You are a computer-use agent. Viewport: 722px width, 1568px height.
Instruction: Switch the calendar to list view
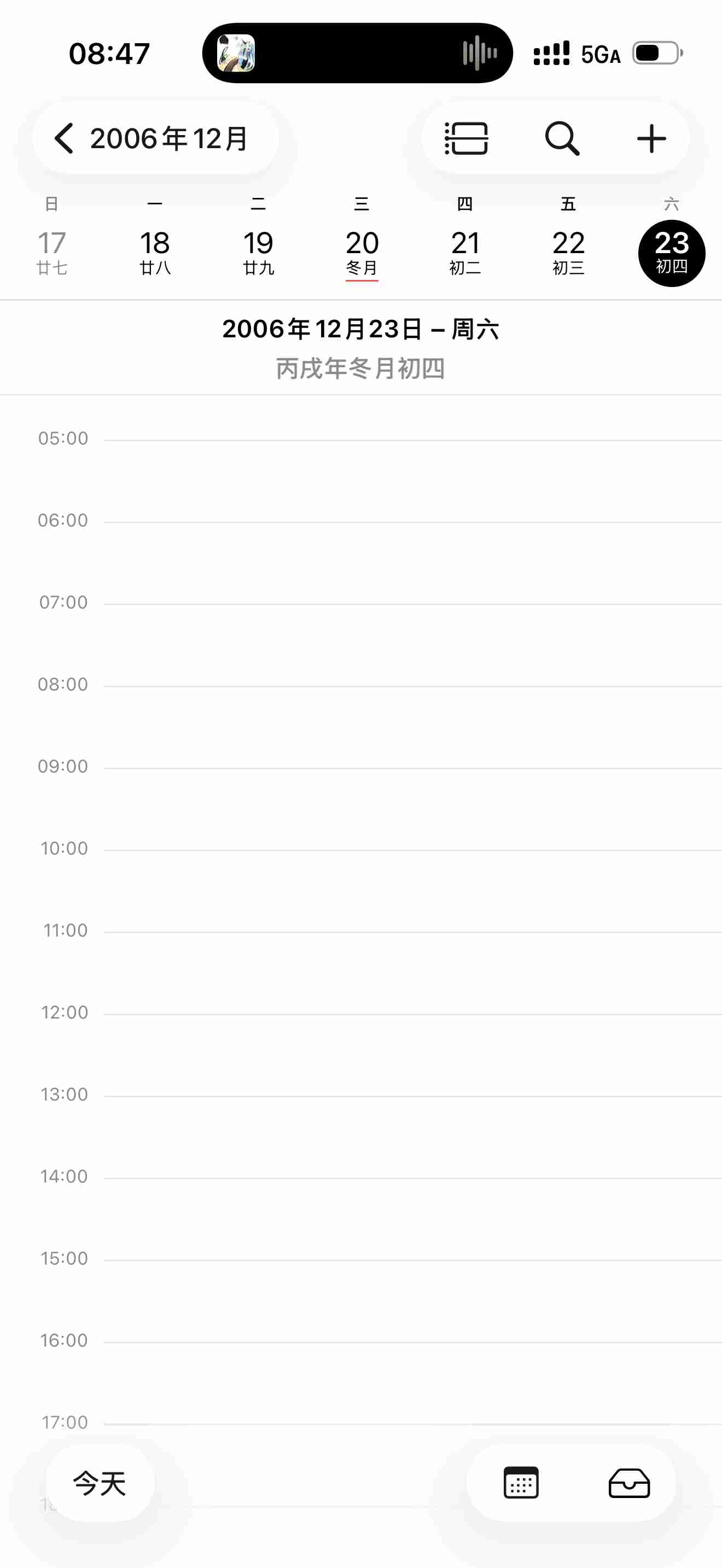(x=467, y=138)
